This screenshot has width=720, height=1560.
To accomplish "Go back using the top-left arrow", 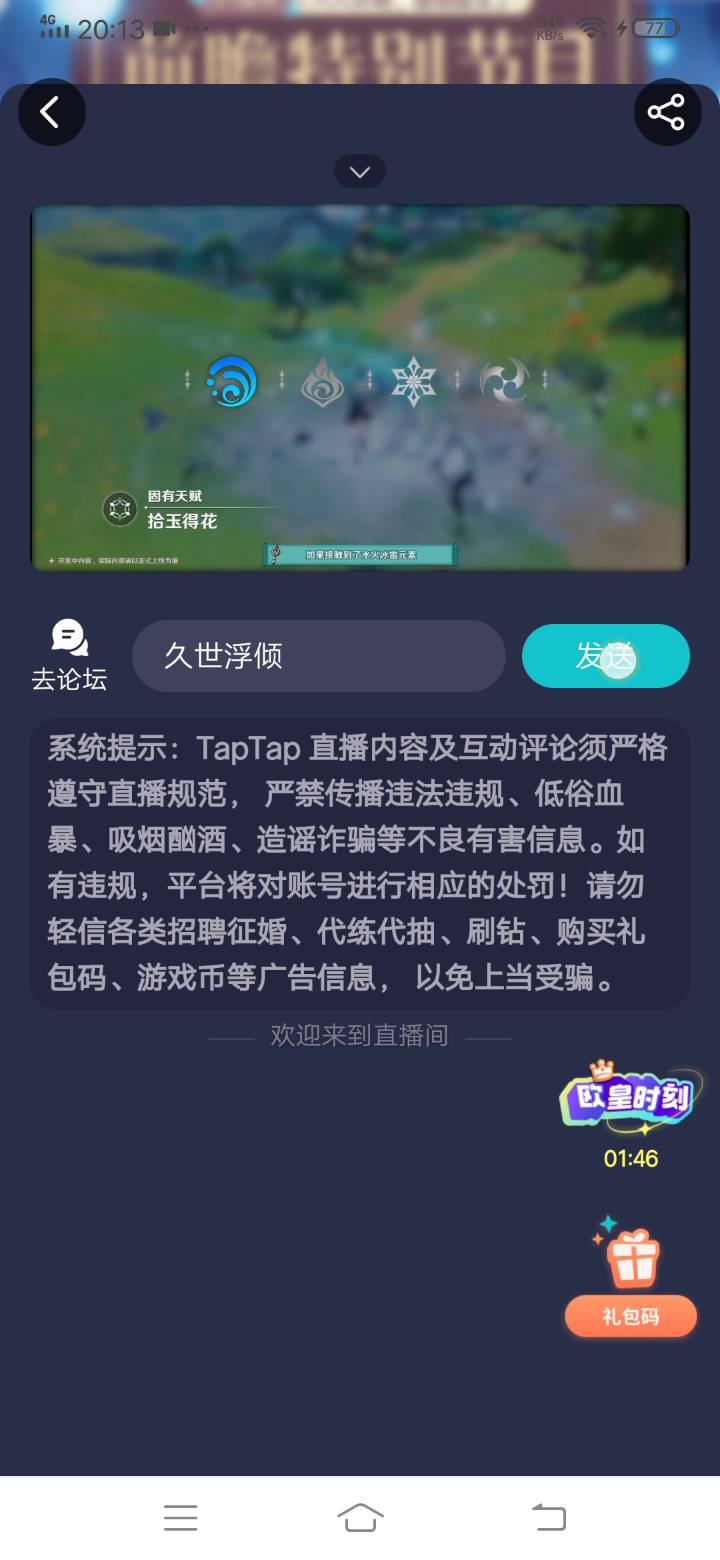I will point(51,112).
